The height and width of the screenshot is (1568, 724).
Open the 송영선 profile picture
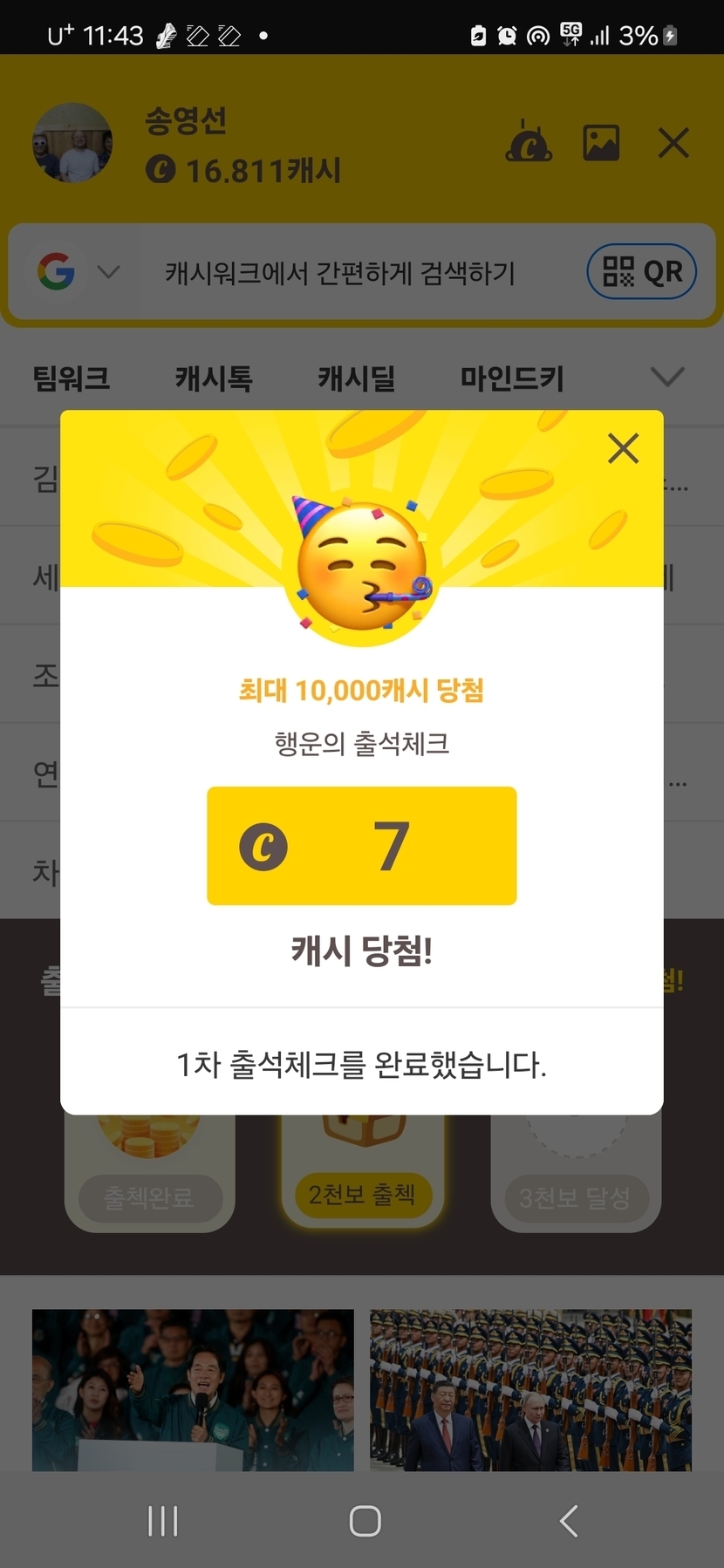[x=72, y=143]
